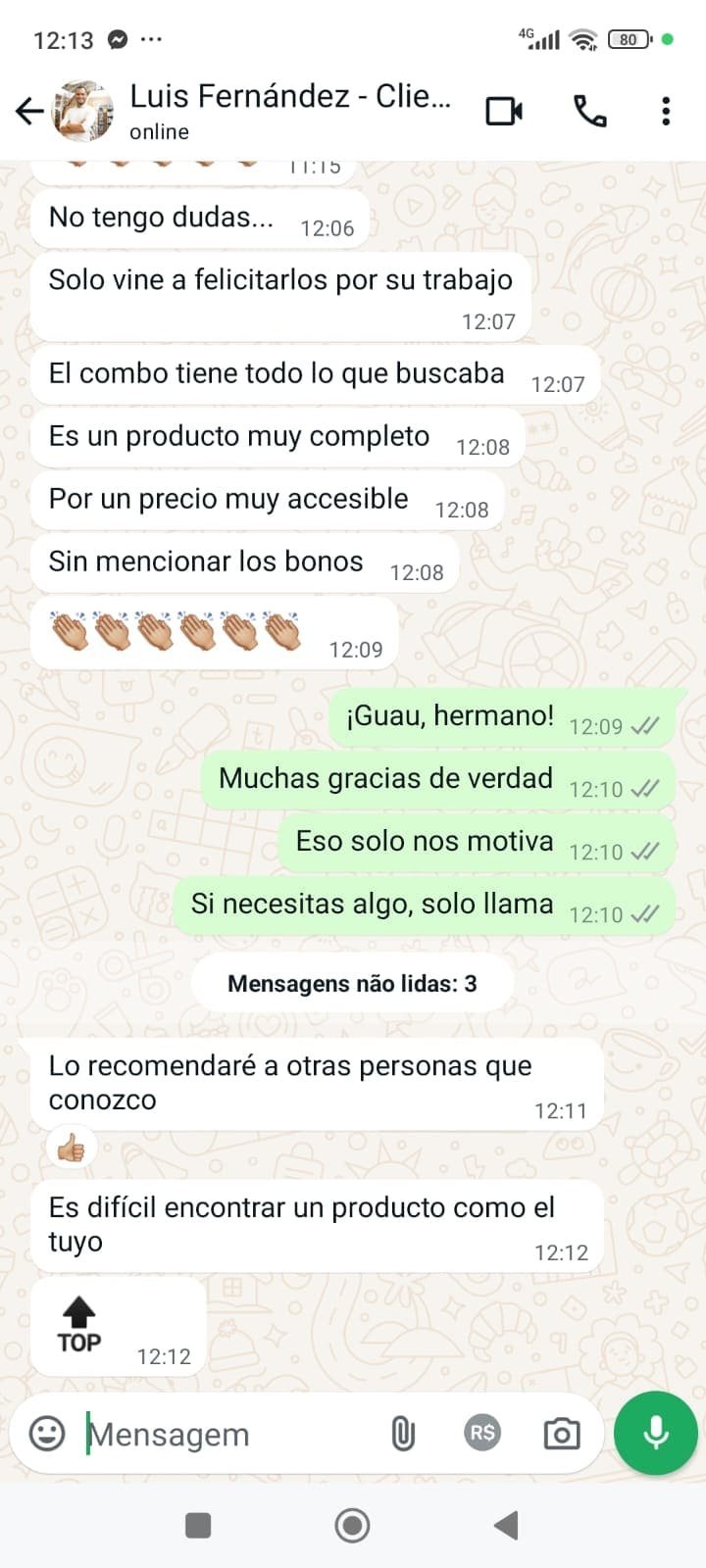Start a video call with Luis
The height and width of the screenshot is (1568, 706).
pos(504,111)
